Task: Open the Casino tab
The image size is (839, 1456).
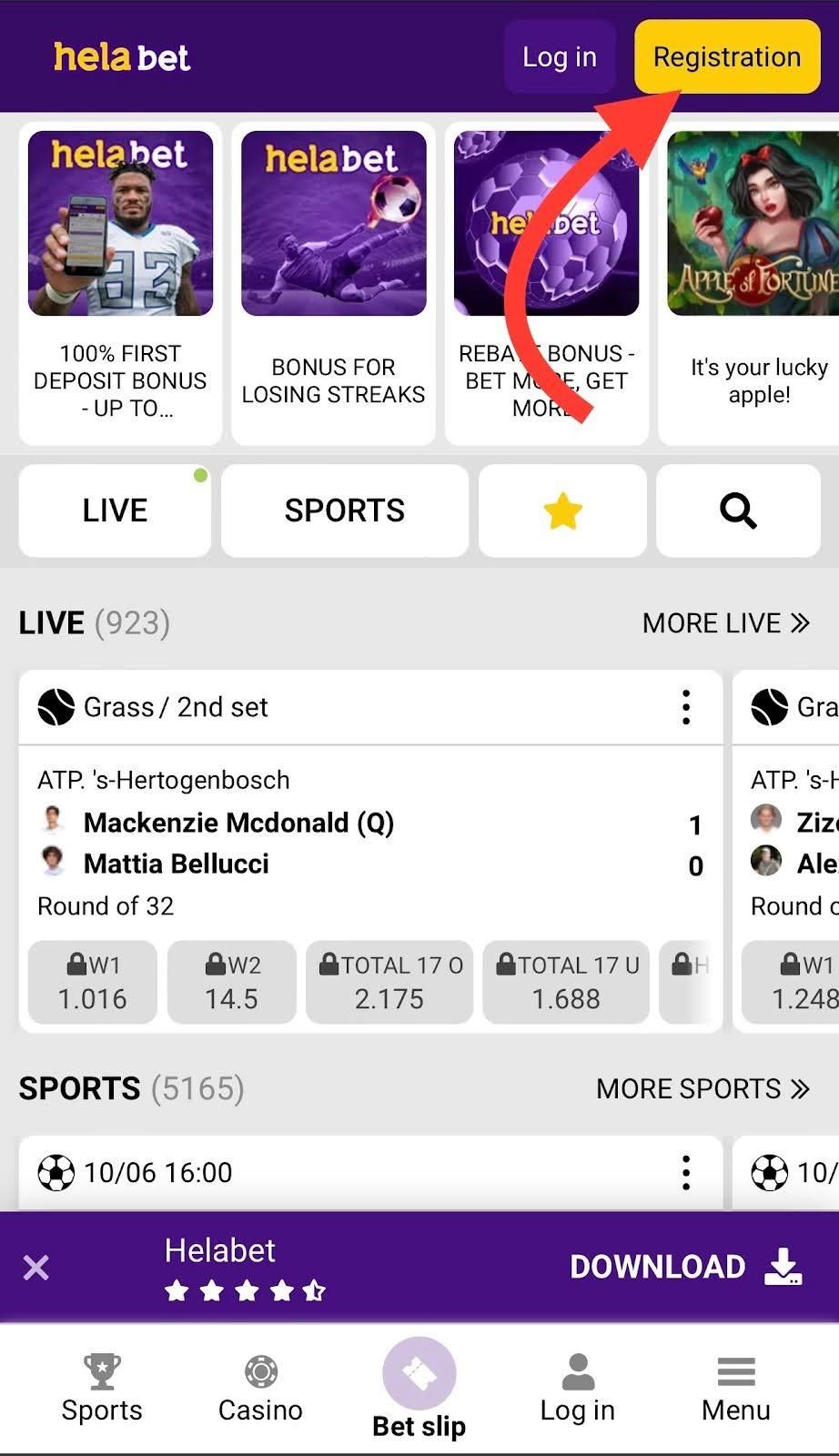Action: 260,1389
